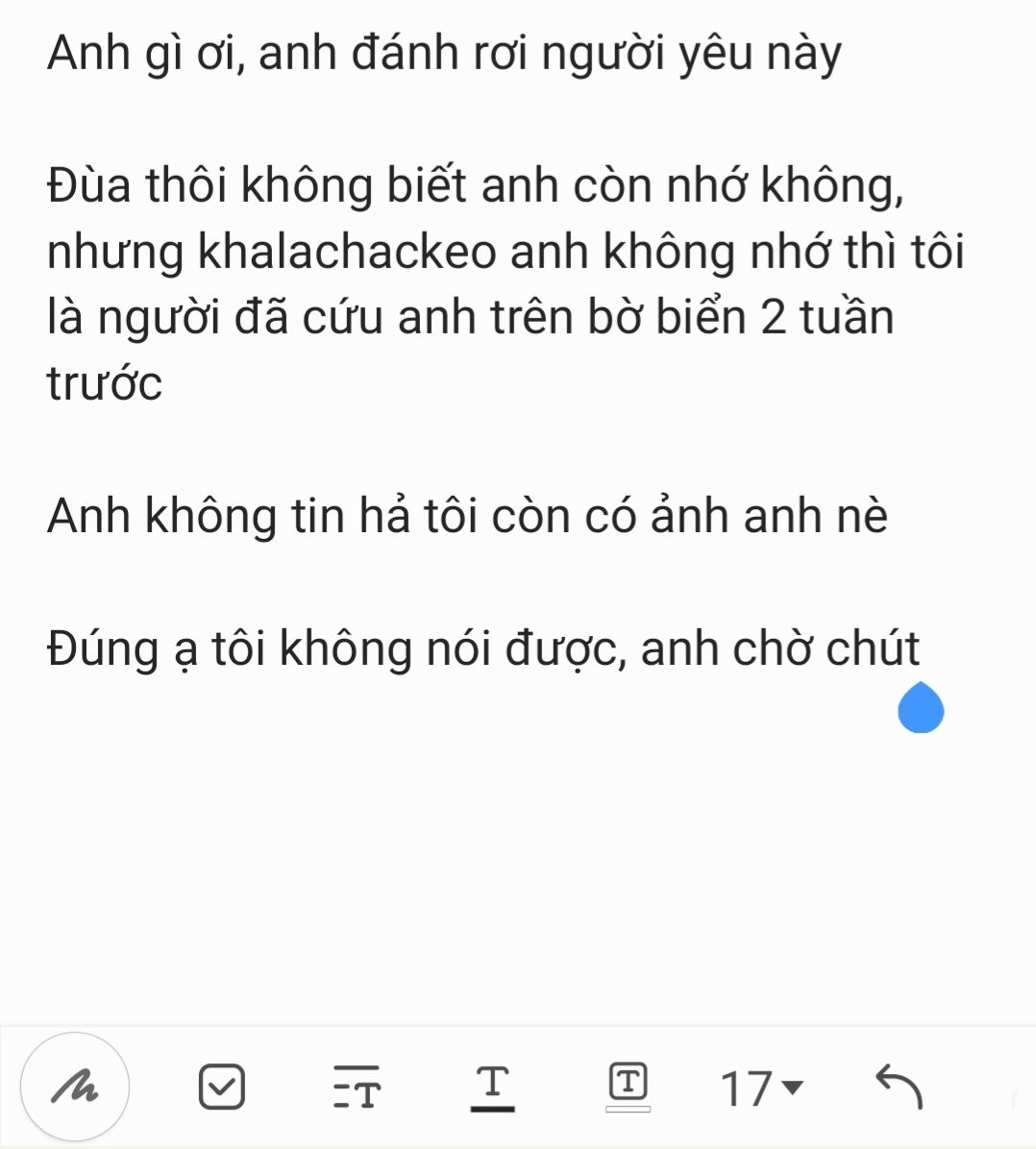Open the text style options

(357, 1087)
